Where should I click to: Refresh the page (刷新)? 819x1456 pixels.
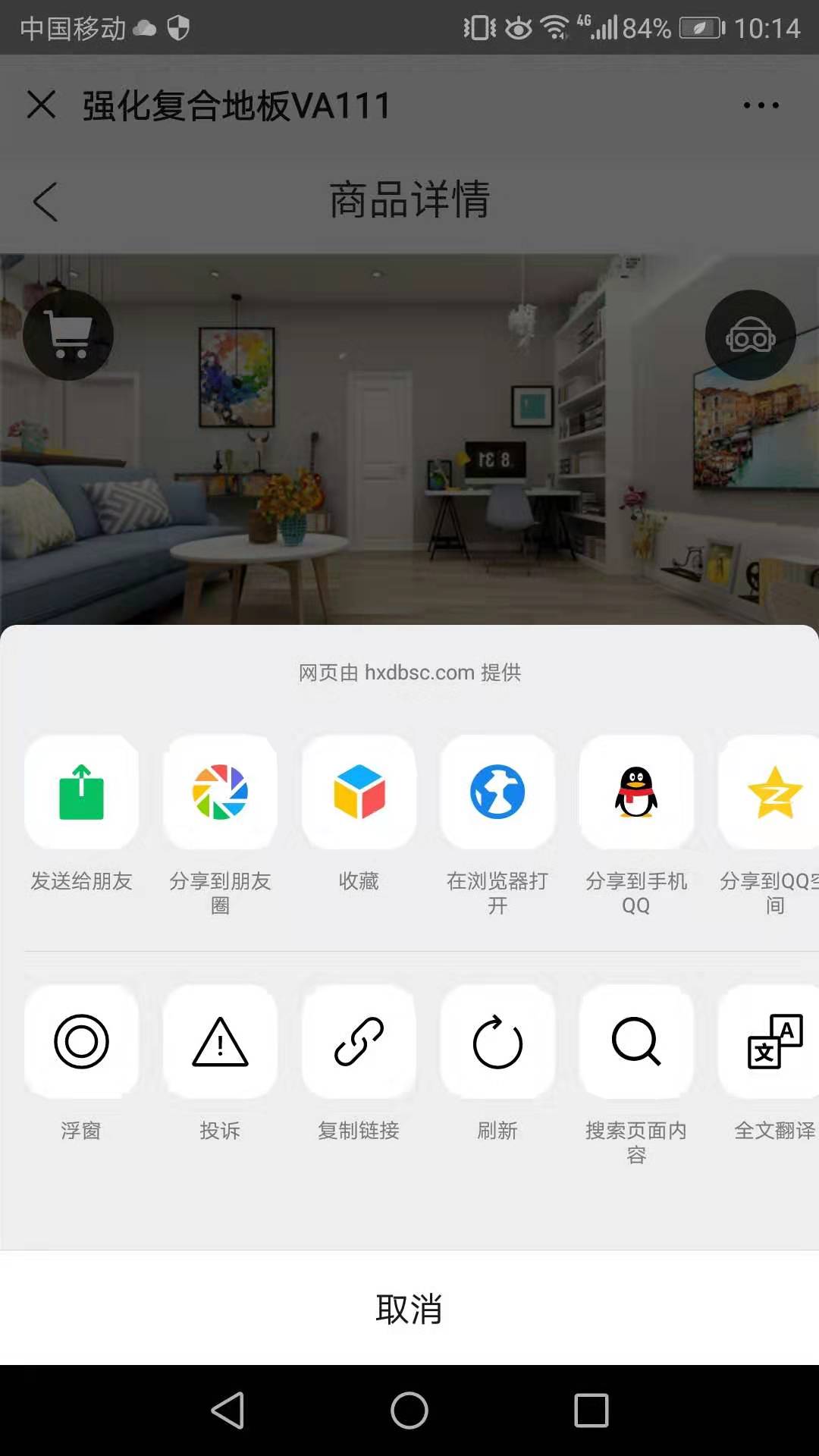497,1041
